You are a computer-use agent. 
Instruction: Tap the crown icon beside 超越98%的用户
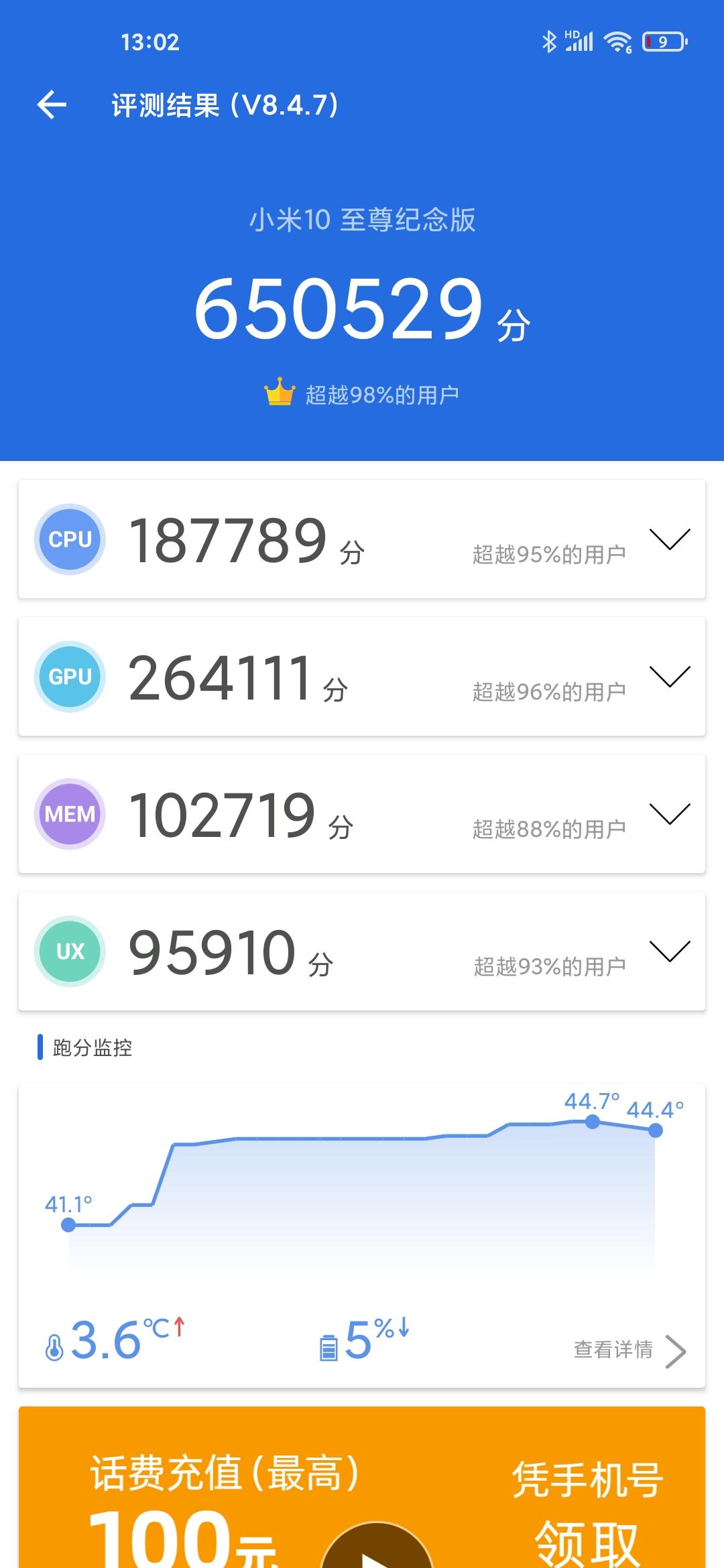[279, 392]
